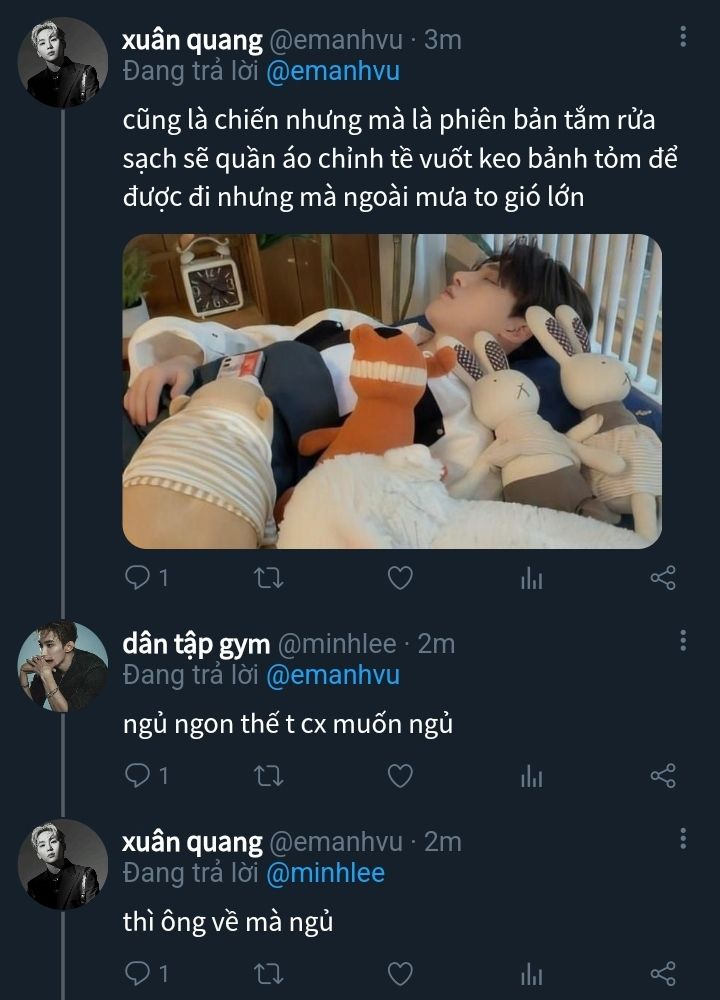Open overflow menu on dân tập gym's reply
Screen dimensions: 720x1000
click(x=683, y=640)
